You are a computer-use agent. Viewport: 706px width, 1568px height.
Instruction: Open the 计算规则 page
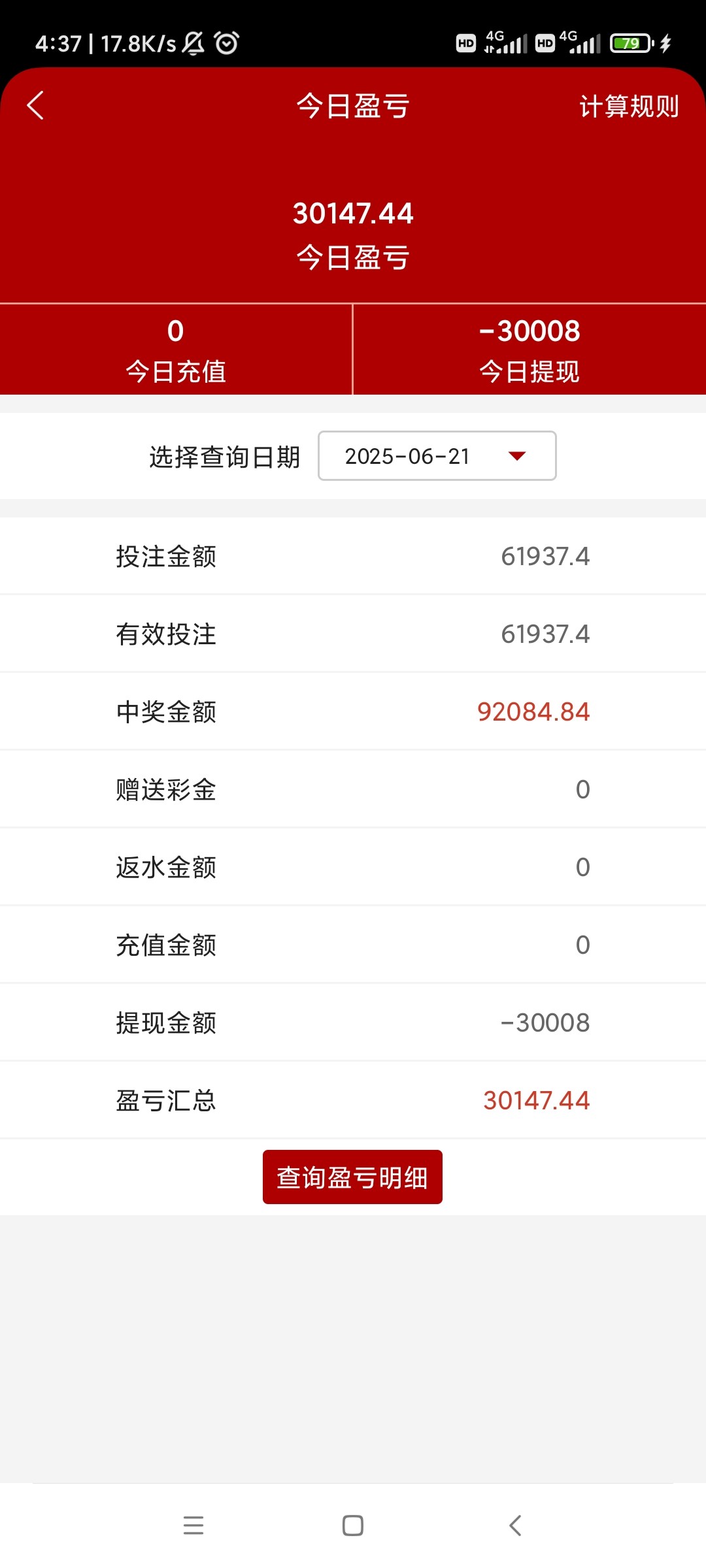tap(629, 106)
